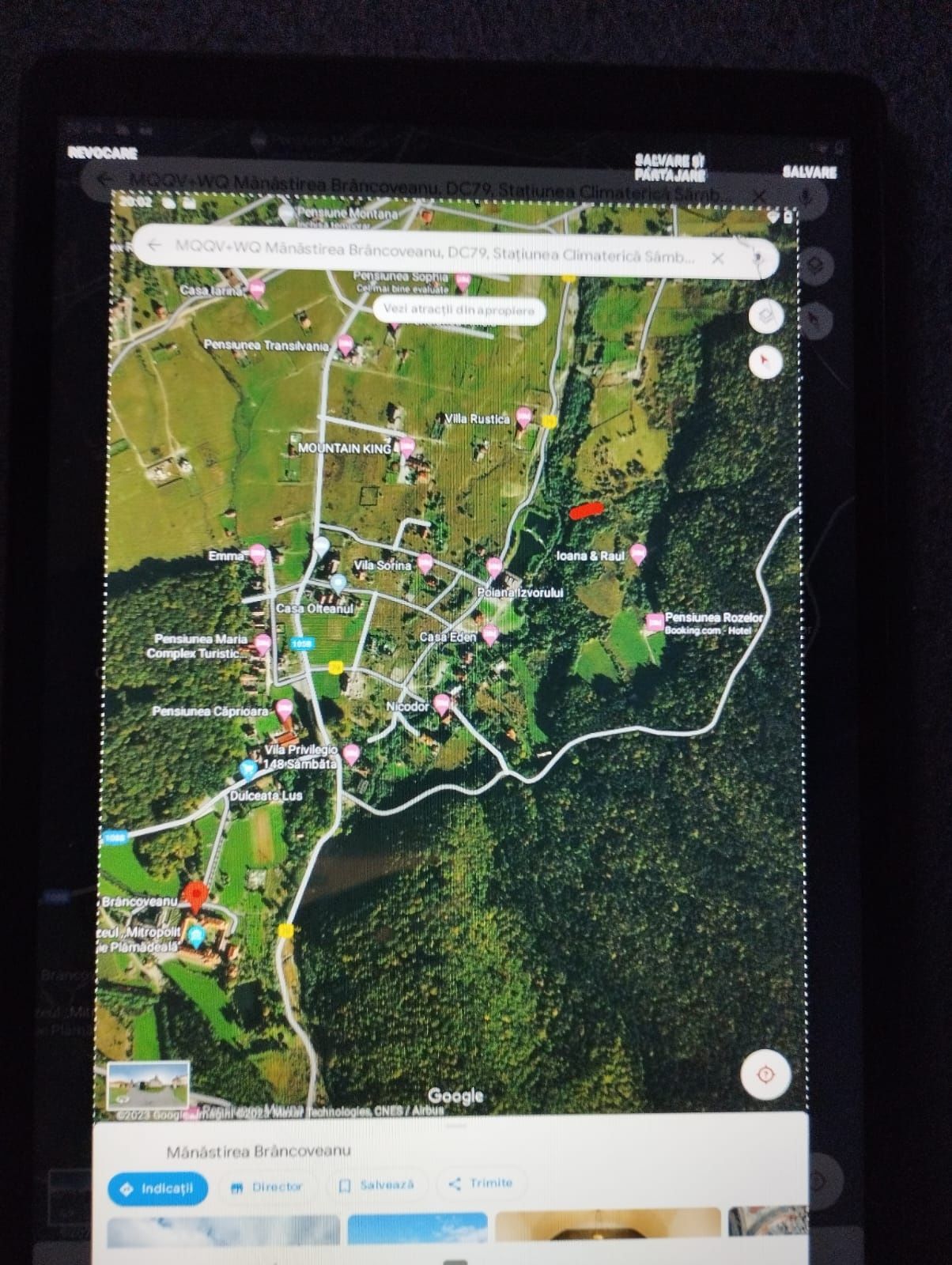
Task: Save the cropped screenshot with Salvare
Action: pos(809,172)
